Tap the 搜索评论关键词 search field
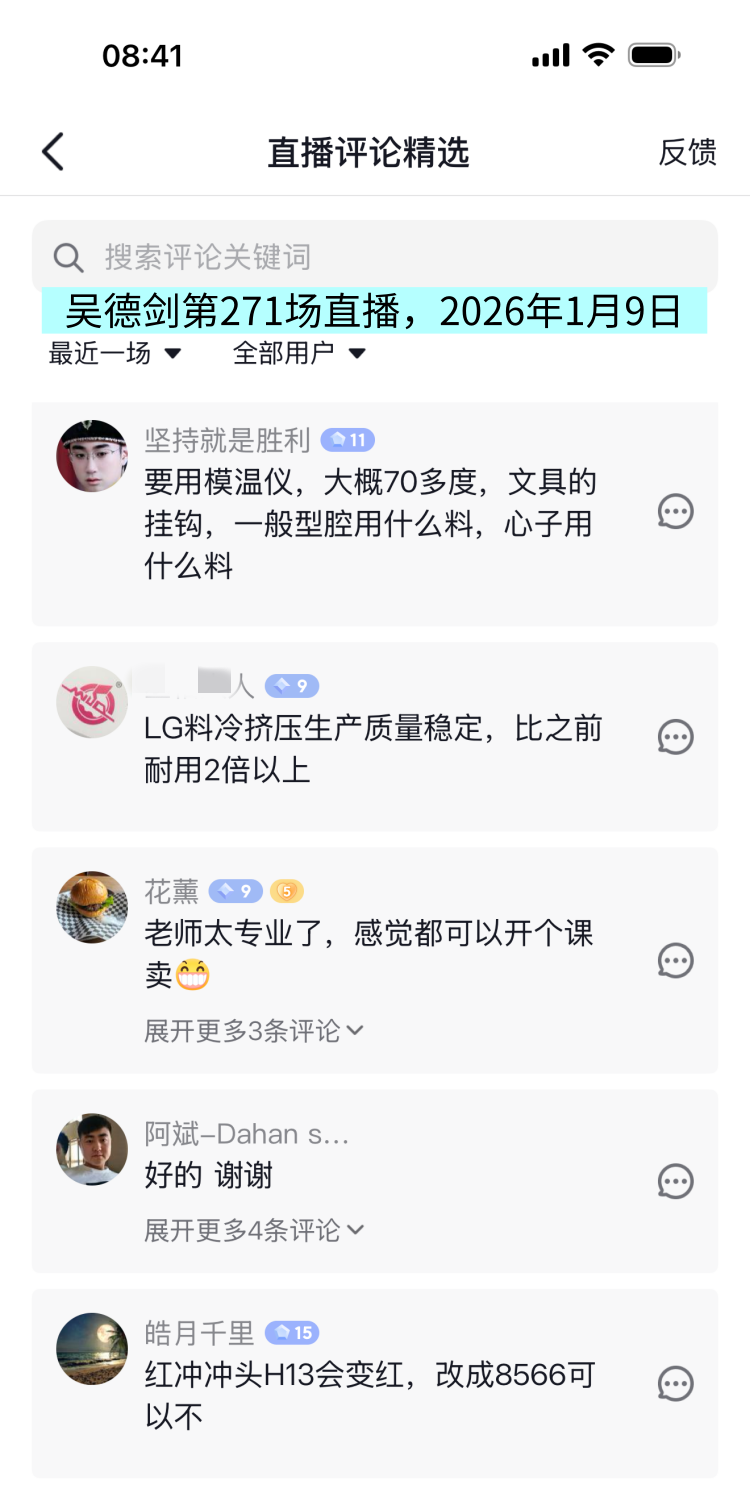Image resolution: width=750 pixels, height=1493 pixels. pyautogui.click(x=375, y=257)
